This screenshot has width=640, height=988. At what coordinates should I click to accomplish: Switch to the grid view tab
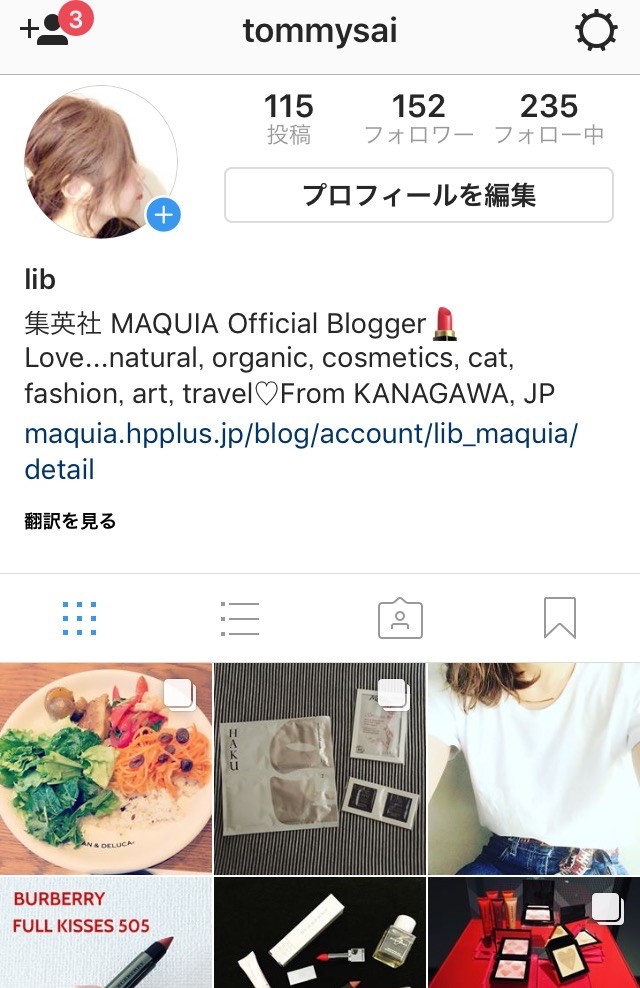[80, 619]
